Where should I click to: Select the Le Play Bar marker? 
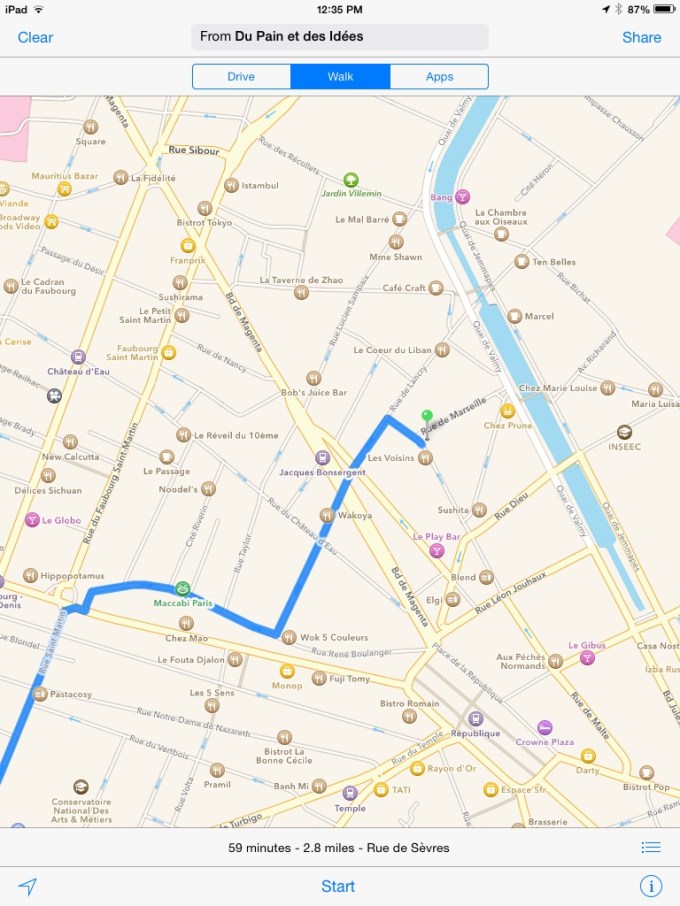436,551
